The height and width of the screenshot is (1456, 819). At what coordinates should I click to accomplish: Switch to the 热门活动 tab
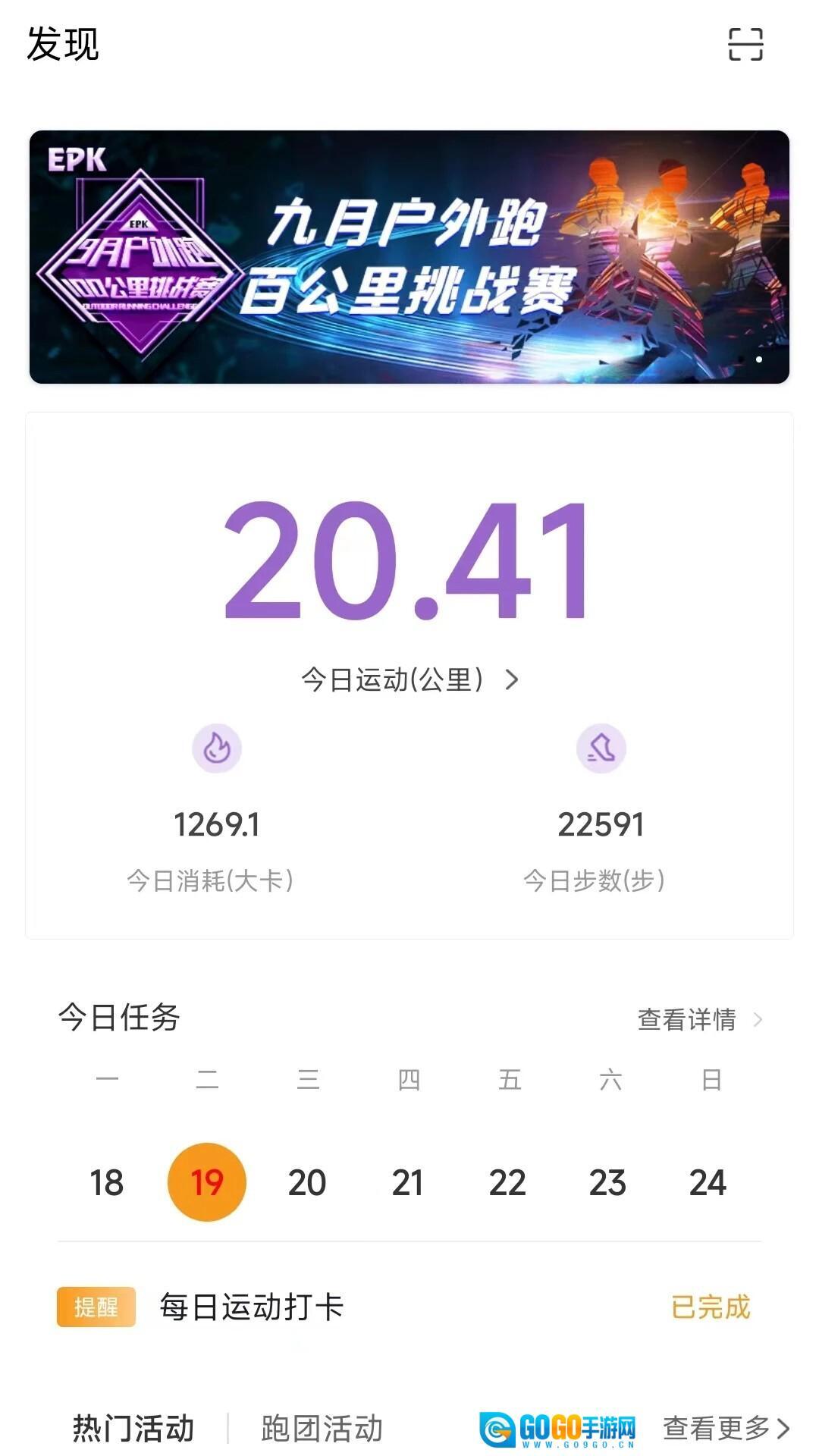tap(133, 1429)
